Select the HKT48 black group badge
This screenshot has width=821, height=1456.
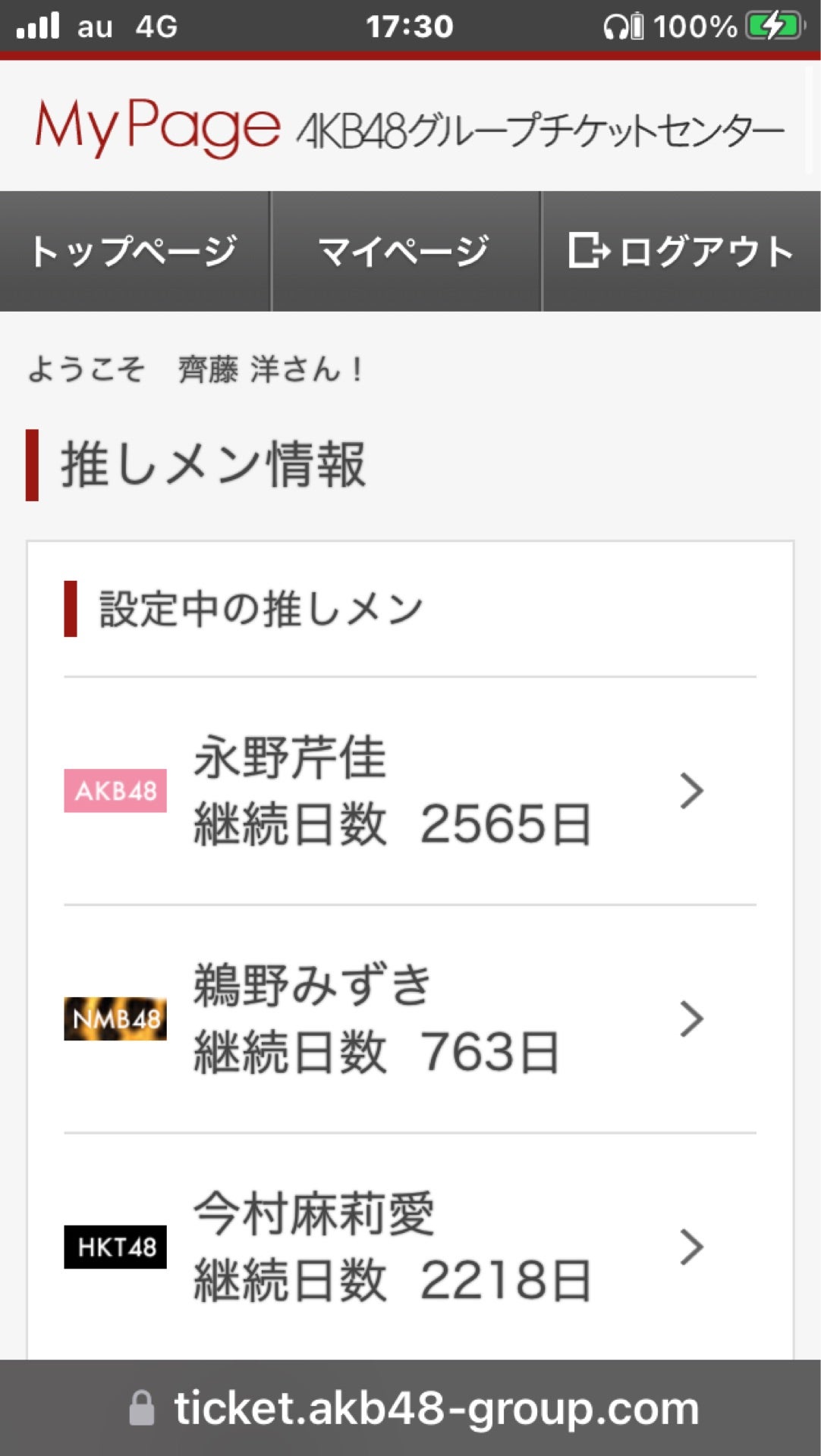[x=115, y=1247]
